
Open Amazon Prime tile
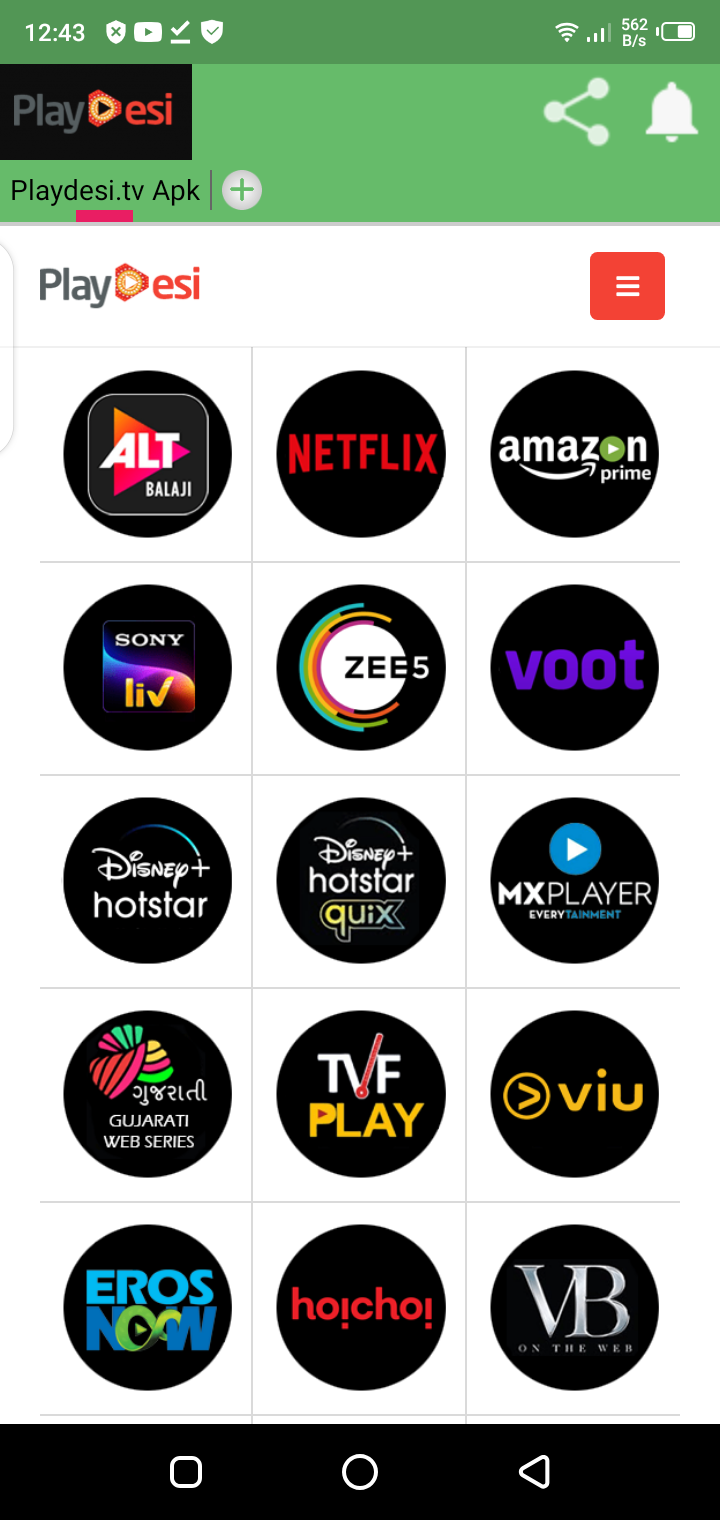[x=575, y=454]
